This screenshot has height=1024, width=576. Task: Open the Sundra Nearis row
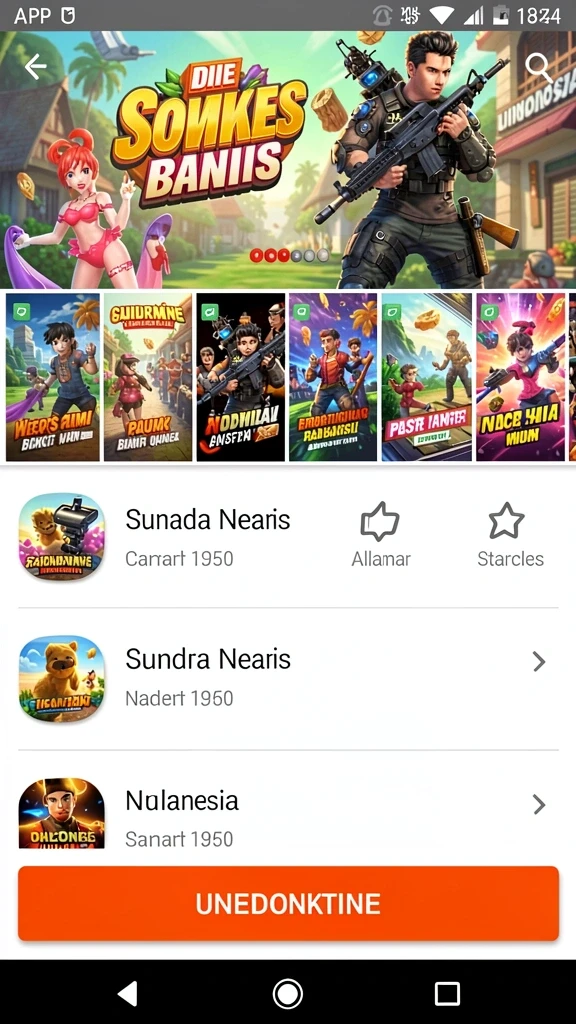click(x=288, y=678)
